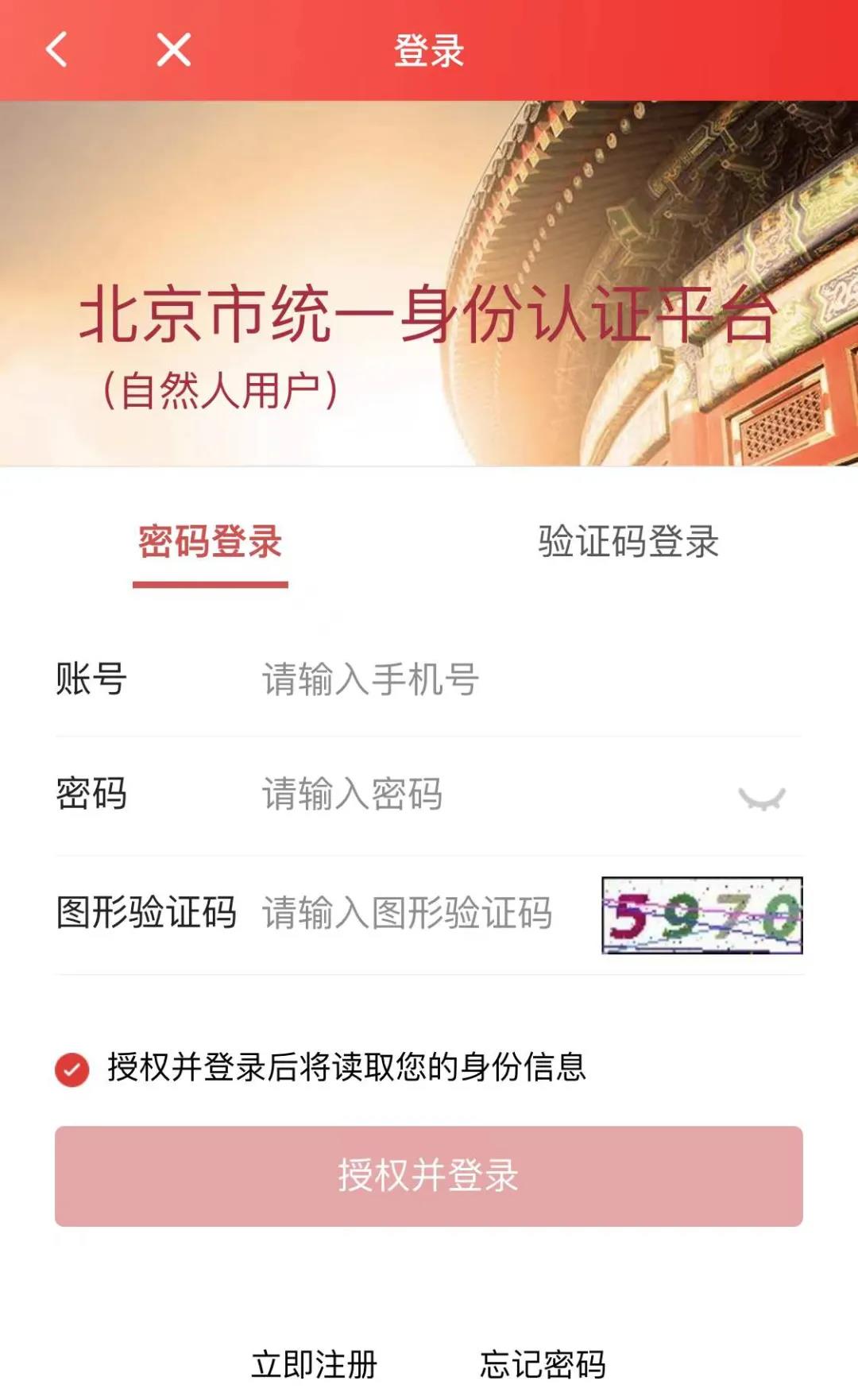Close the login page with the X
858x1400 pixels.
click(x=173, y=50)
